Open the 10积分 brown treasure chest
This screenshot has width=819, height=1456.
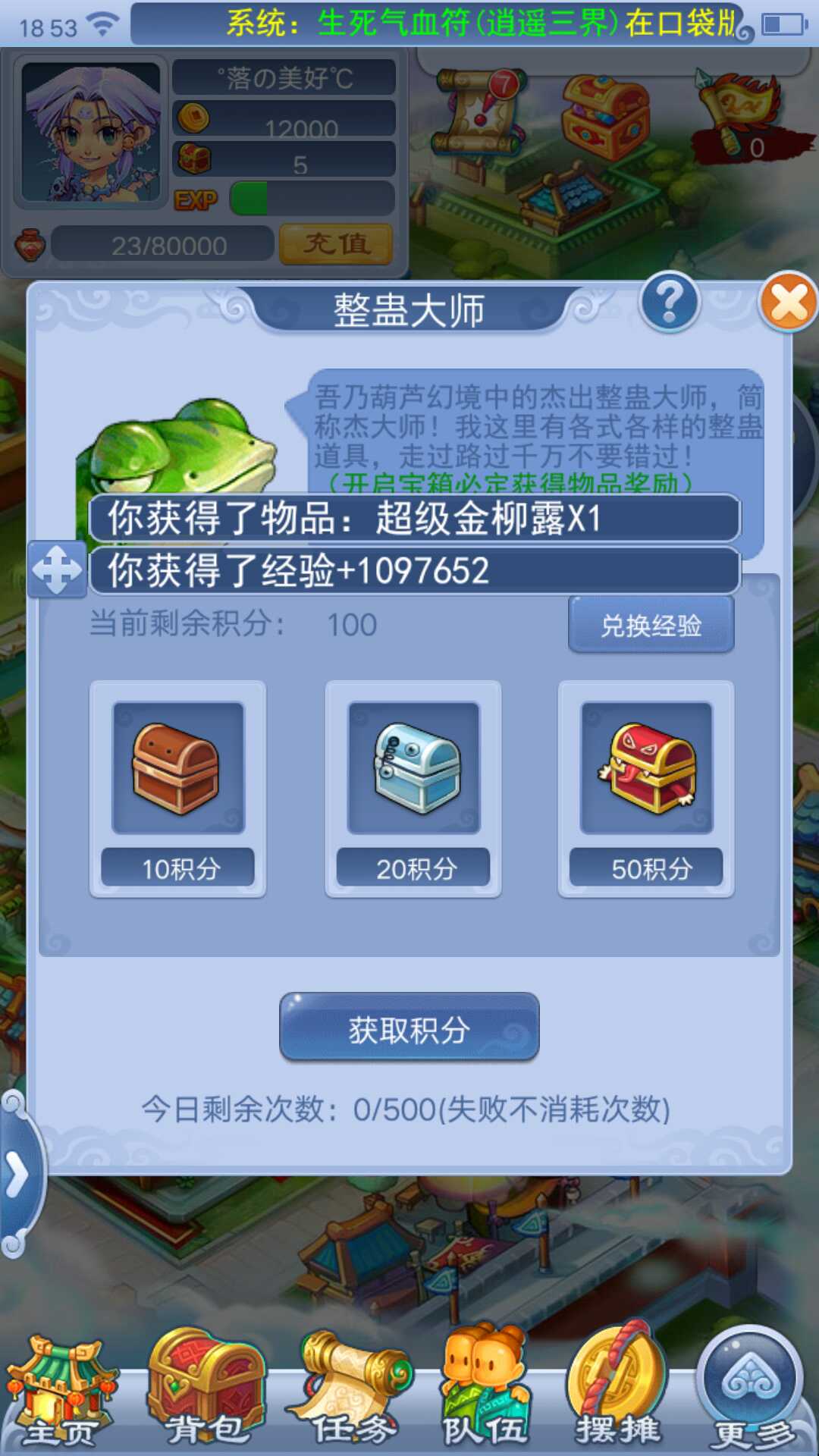coord(178,767)
